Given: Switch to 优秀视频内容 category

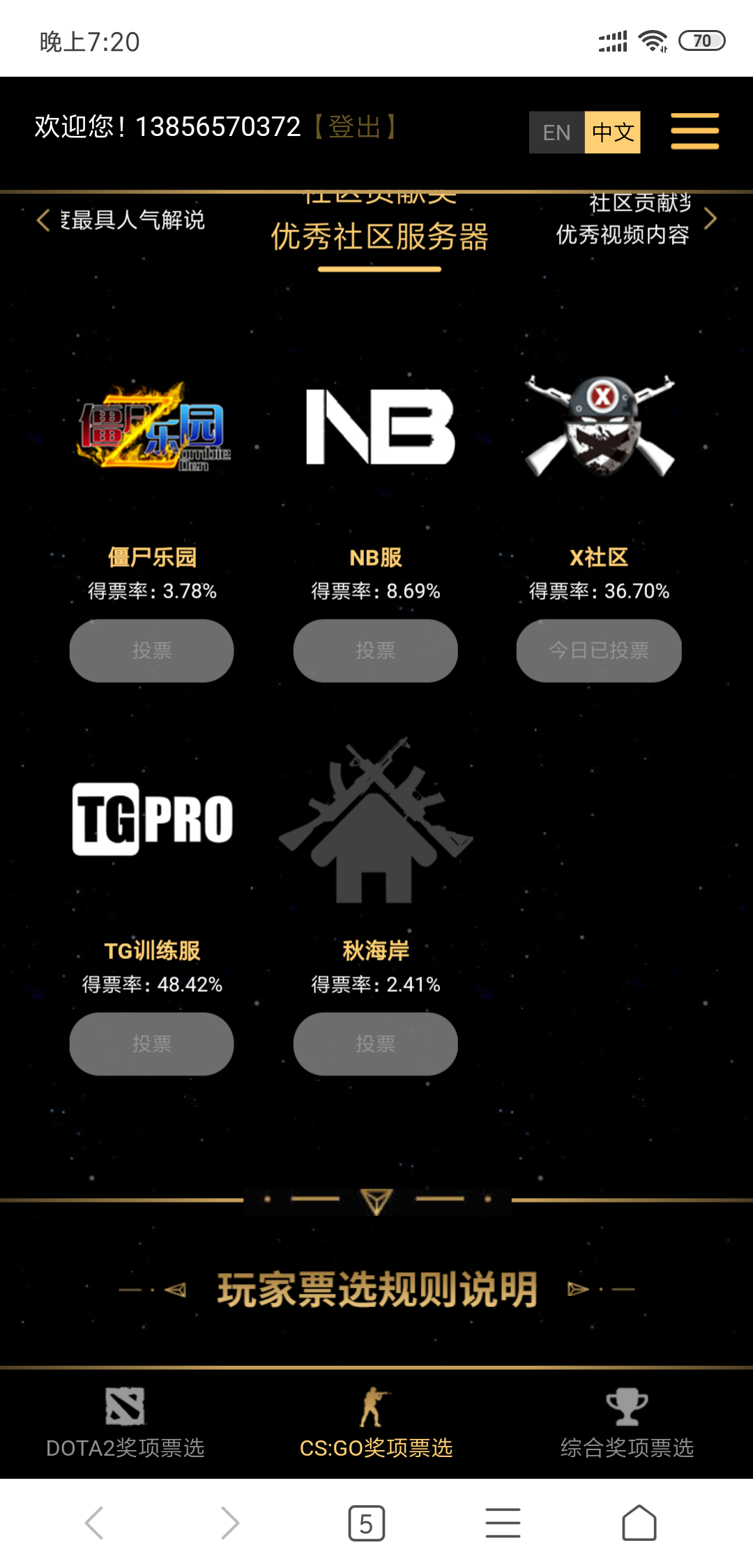Looking at the screenshot, I should pos(623,234).
